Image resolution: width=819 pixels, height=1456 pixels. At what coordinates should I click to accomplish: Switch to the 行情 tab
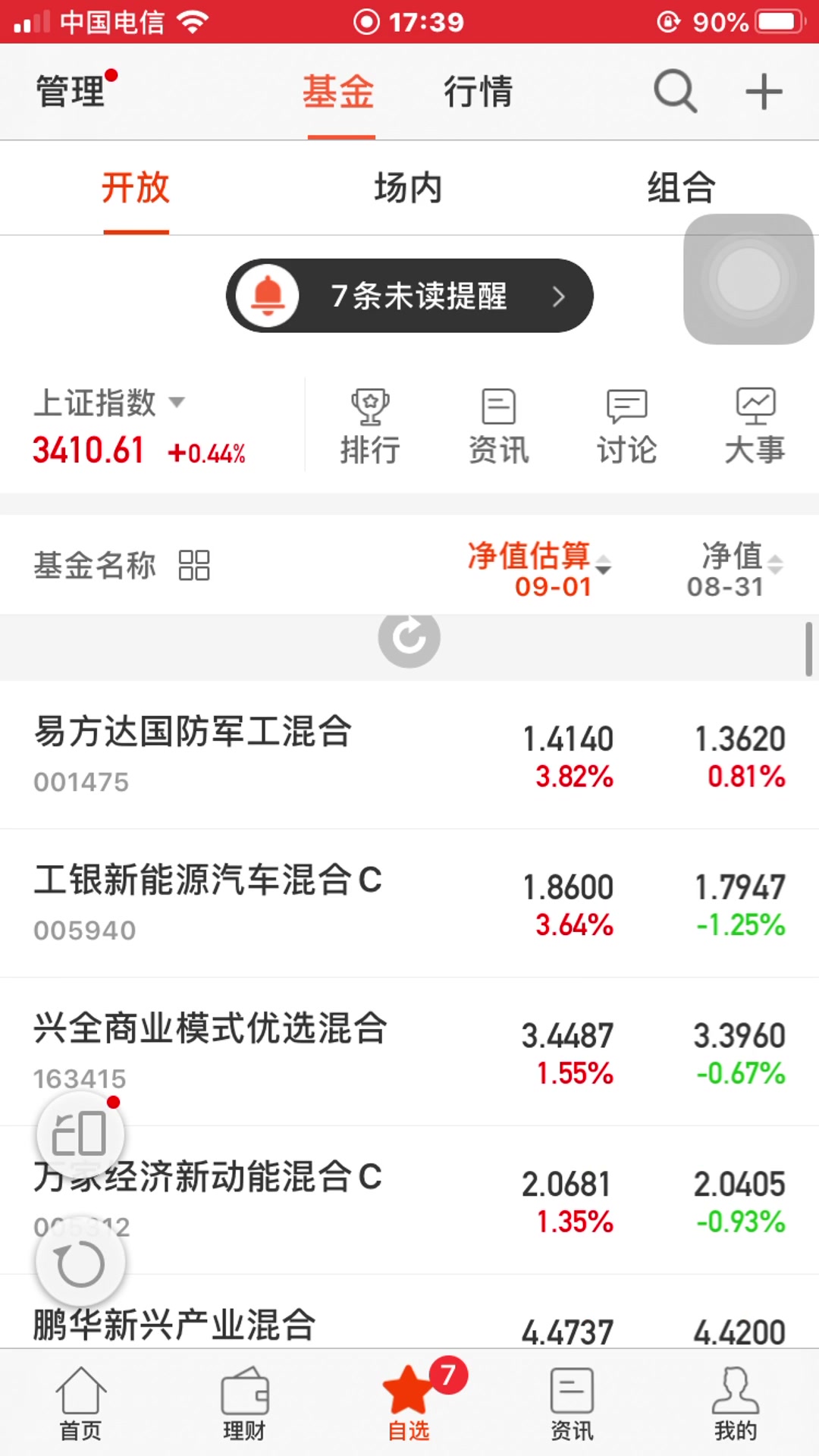pyautogui.click(x=479, y=91)
